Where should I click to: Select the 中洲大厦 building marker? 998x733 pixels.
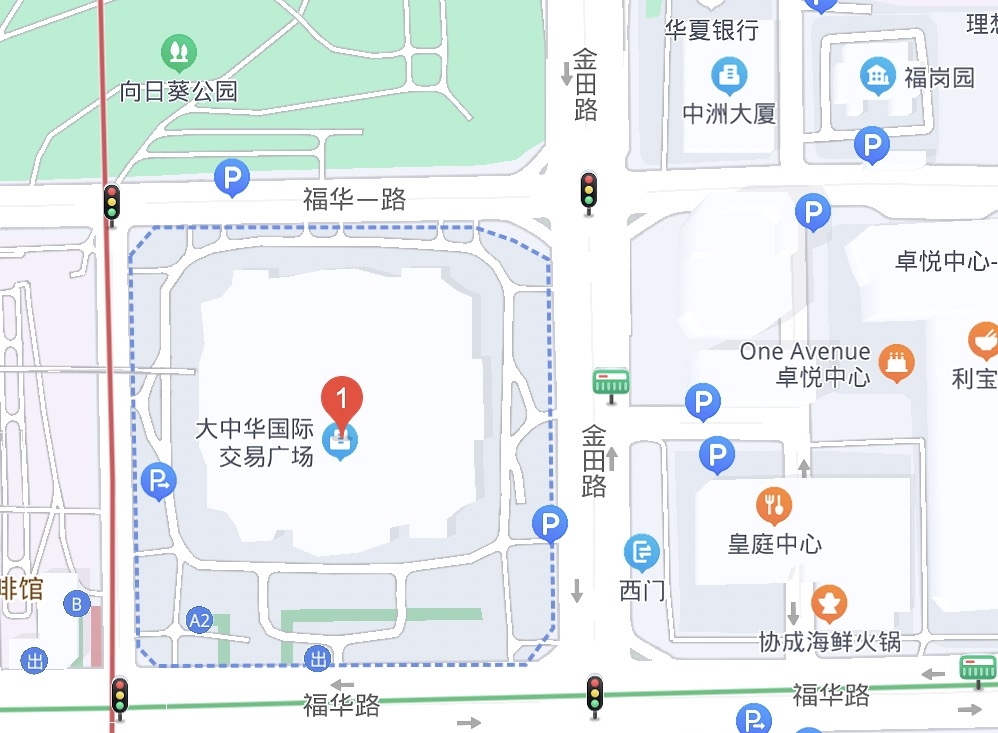[x=729, y=74]
